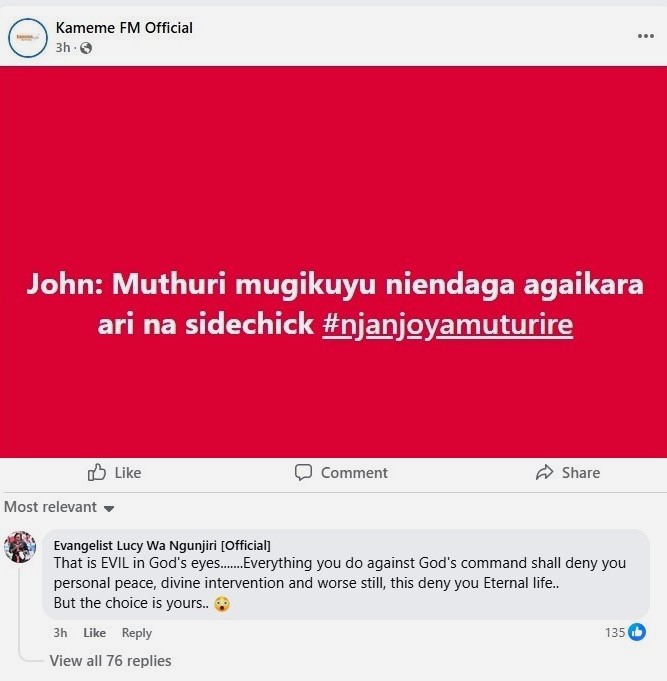This screenshot has width=667, height=681.
Task: Tap Evangelist Lucy's commenter avatar
Action: coord(20,547)
